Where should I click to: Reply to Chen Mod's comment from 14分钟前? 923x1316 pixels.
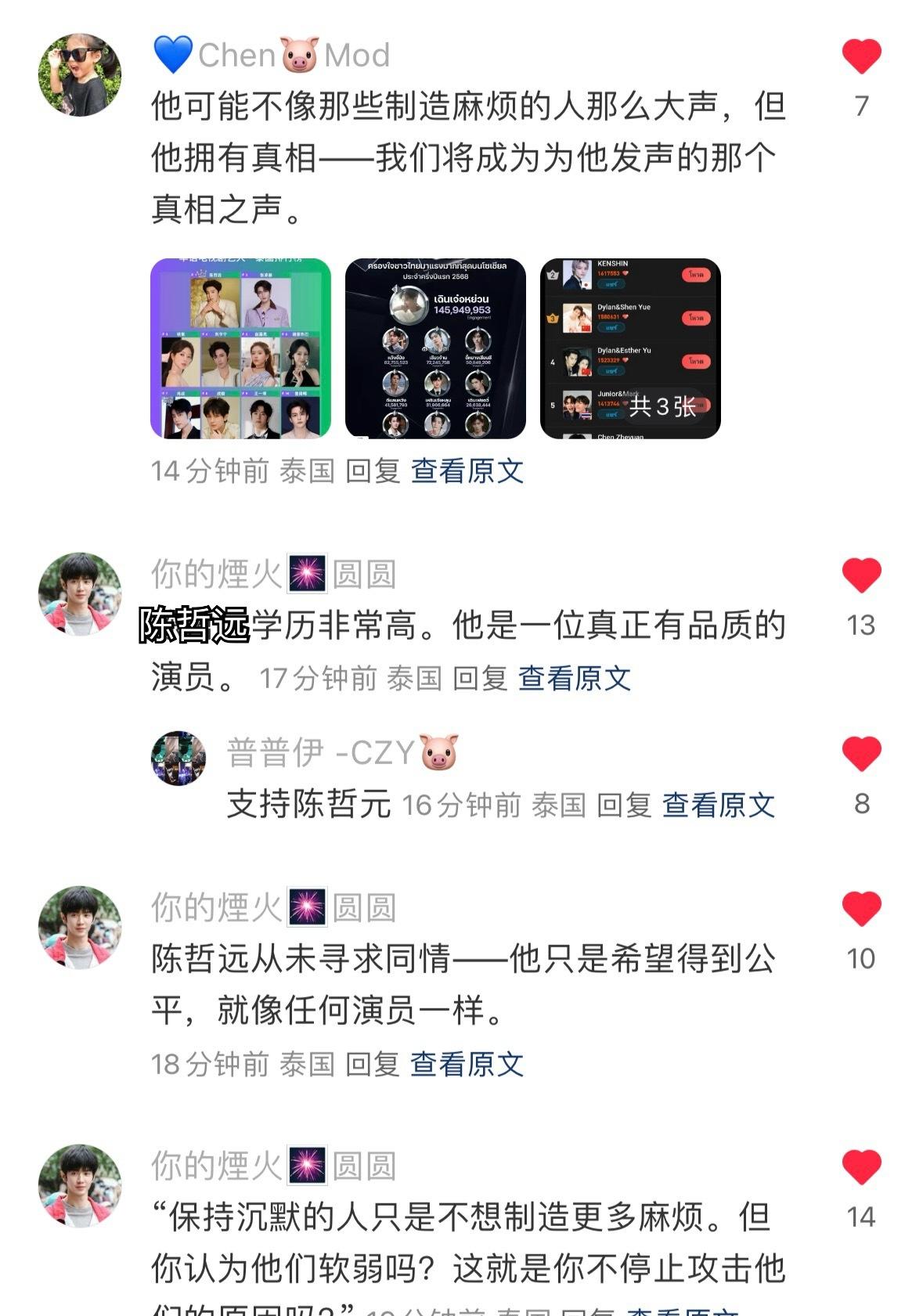[373, 471]
